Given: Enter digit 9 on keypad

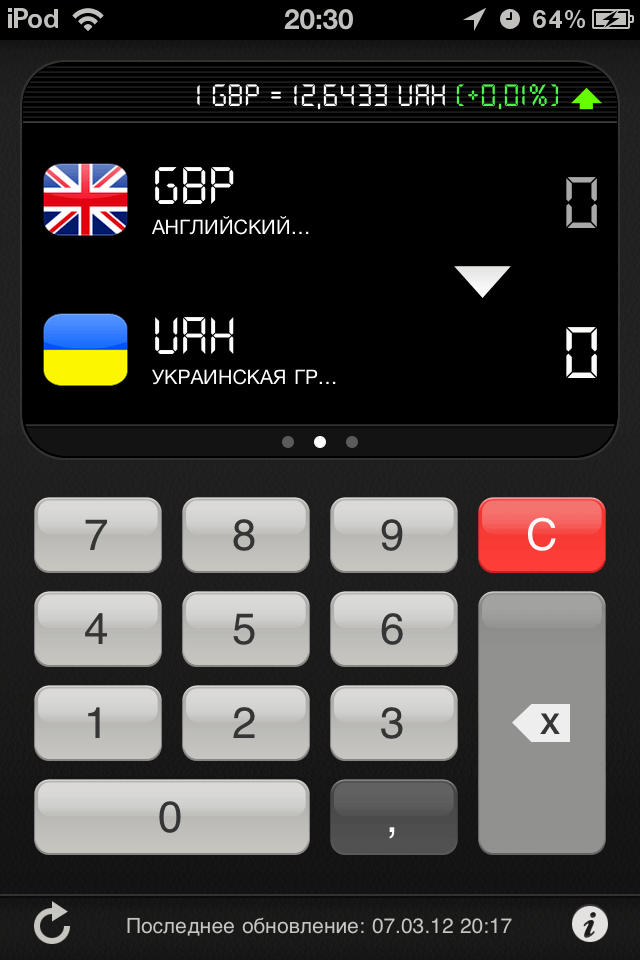Looking at the screenshot, I should (x=393, y=536).
